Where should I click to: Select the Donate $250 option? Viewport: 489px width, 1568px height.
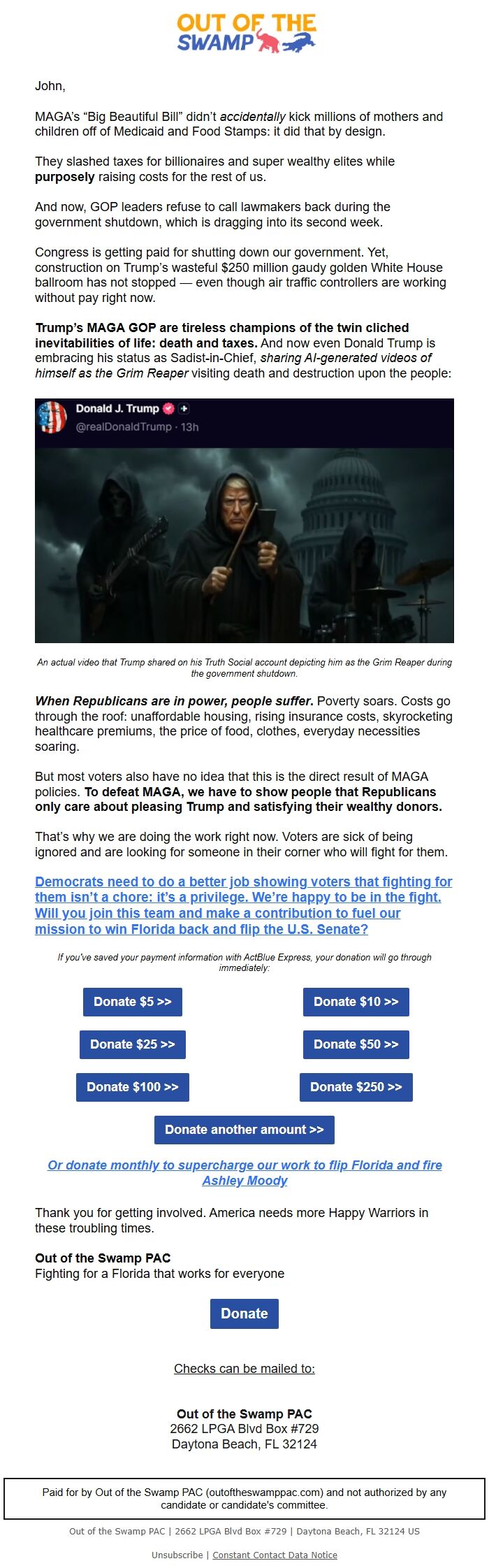tap(356, 1087)
